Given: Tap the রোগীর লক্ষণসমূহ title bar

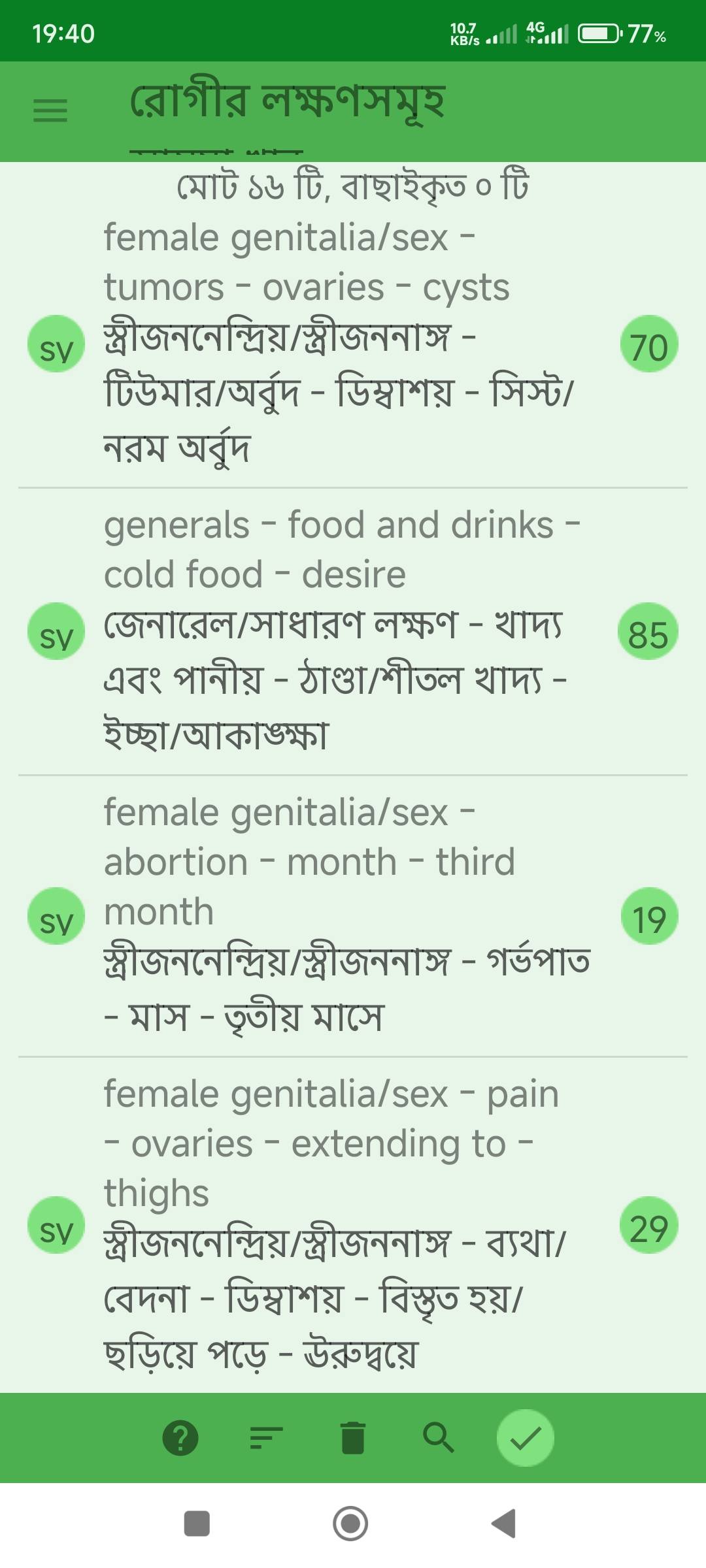Looking at the screenshot, I should coord(288,101).
